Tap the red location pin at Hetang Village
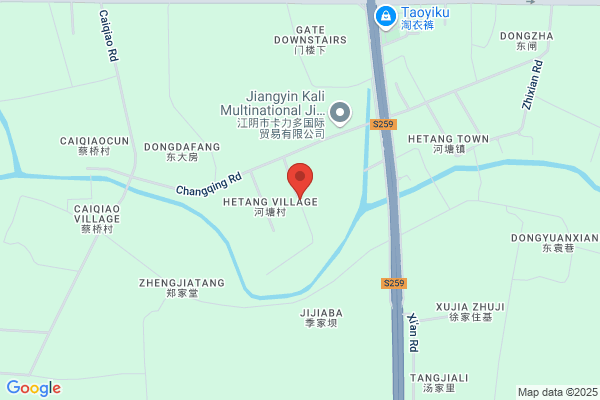600x400 pixels. (300, 181)
